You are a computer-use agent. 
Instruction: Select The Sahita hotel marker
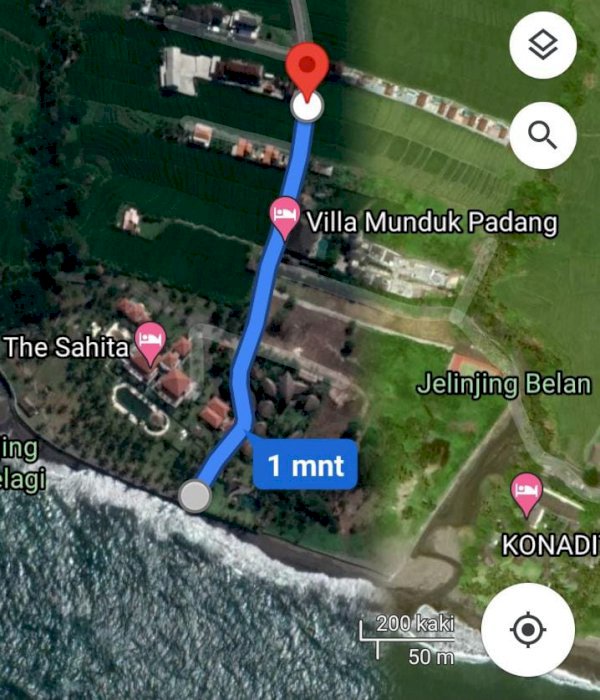point(151,343)
